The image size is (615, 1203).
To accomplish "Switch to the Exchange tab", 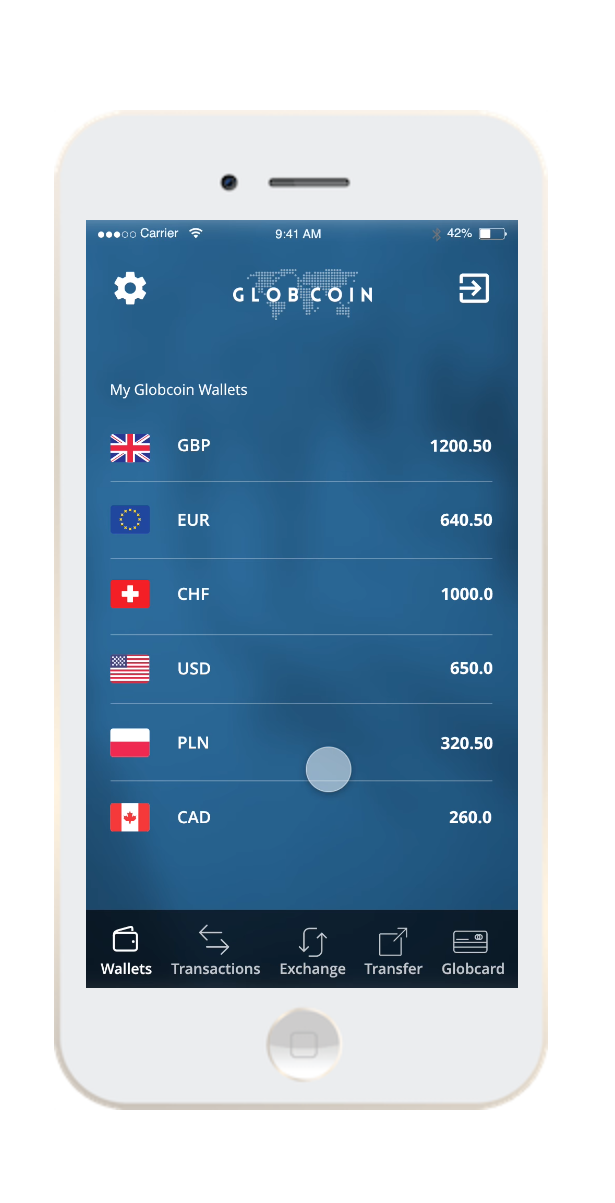I will 312,951.
